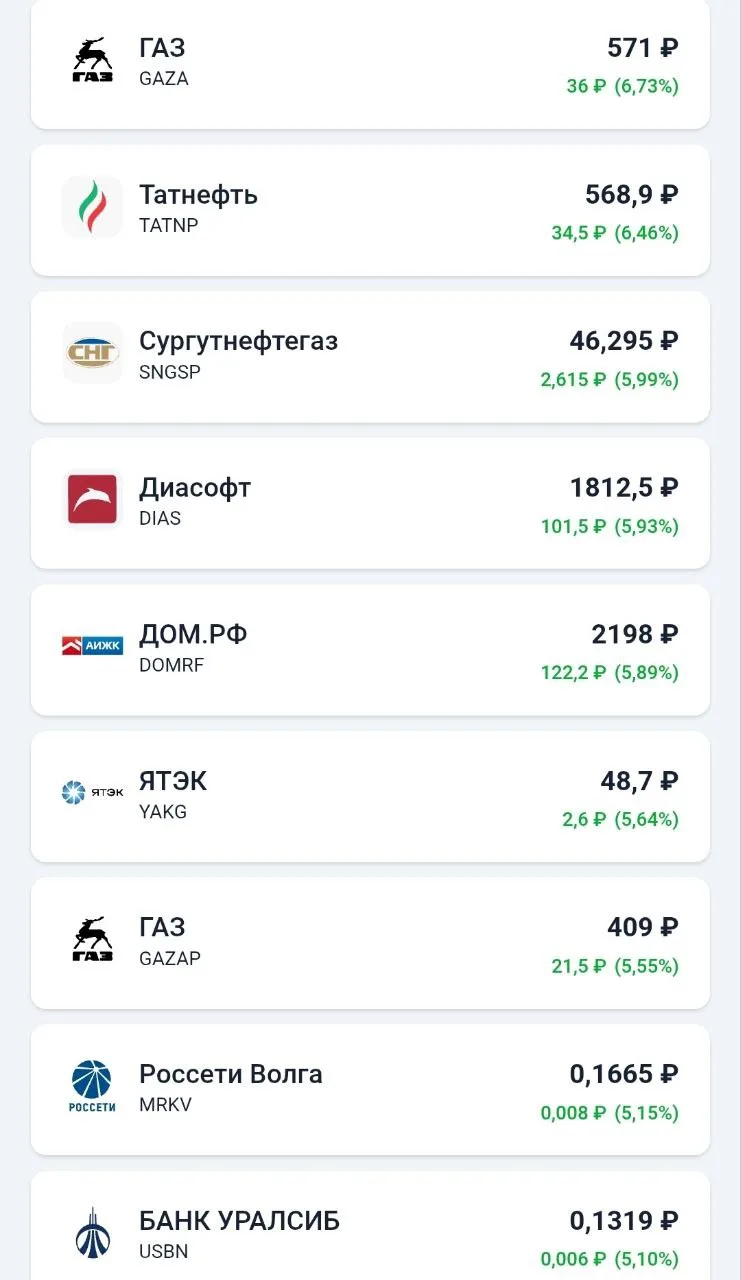Tap the ДОМ.РФ DOMRF card
This screenshot has width=741, height=1280.
pos(370,650)
